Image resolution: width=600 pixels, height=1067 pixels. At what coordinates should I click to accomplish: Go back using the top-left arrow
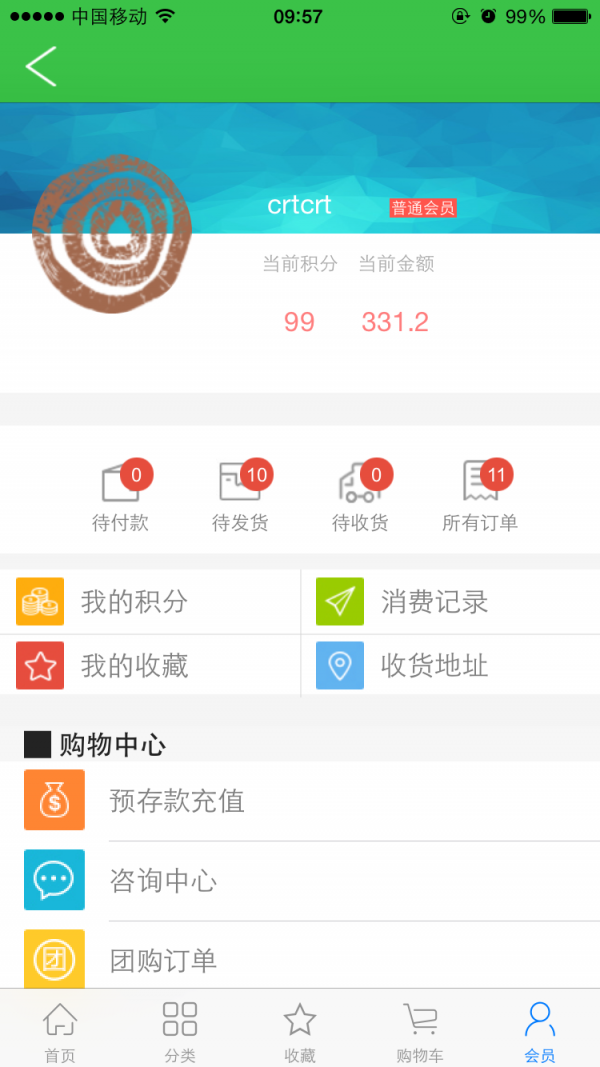(41, 66)
